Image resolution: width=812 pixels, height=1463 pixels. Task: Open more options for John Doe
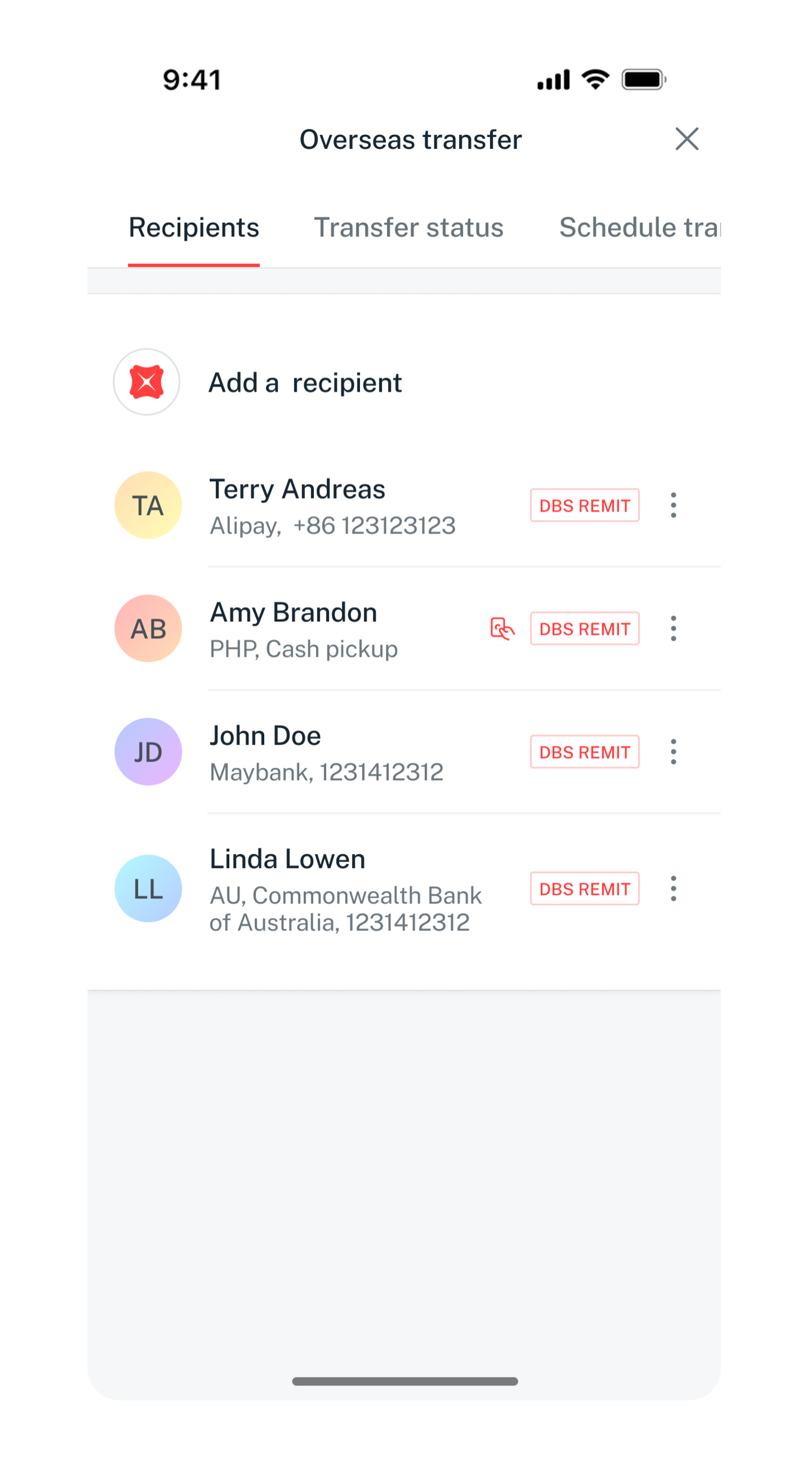tap(673, 752)
